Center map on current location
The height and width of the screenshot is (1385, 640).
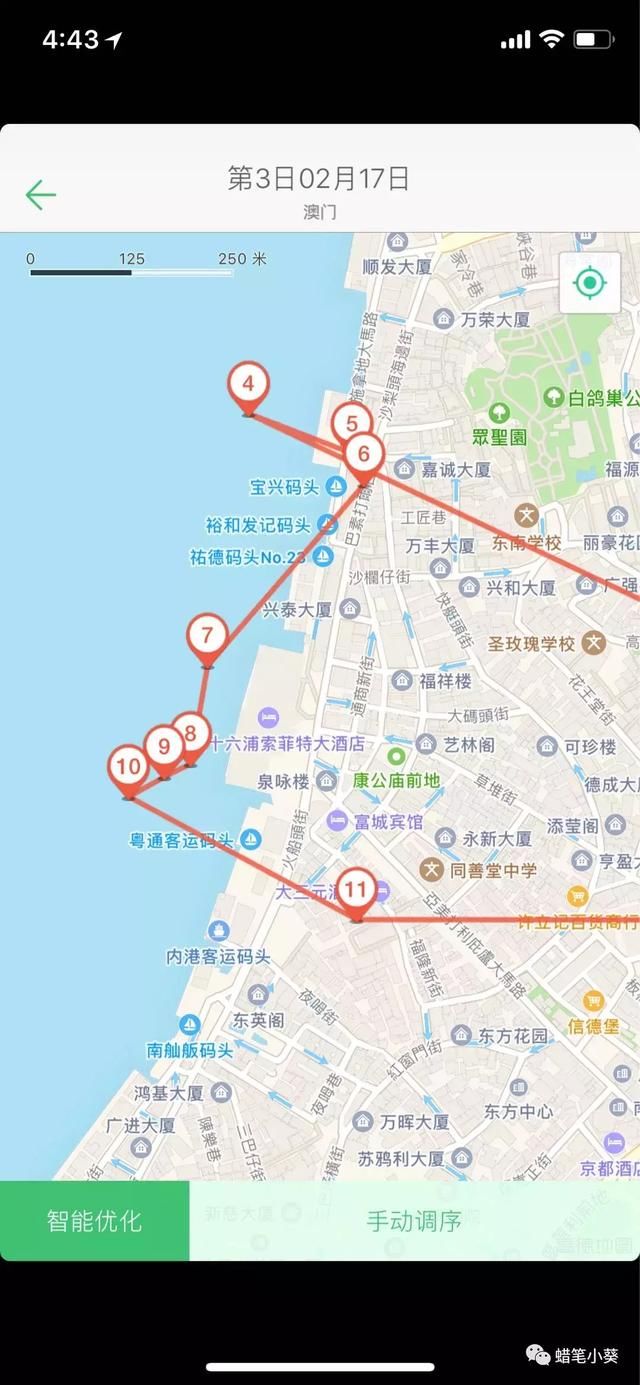click(x=589, y=283)
